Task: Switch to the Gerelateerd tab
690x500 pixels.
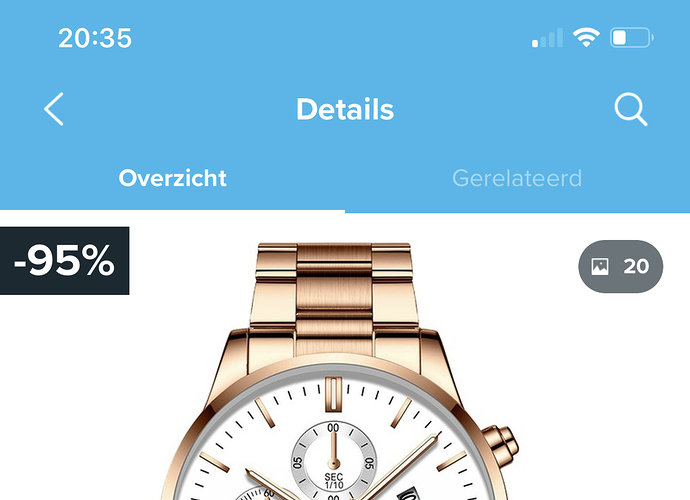Action: [517, 179]
